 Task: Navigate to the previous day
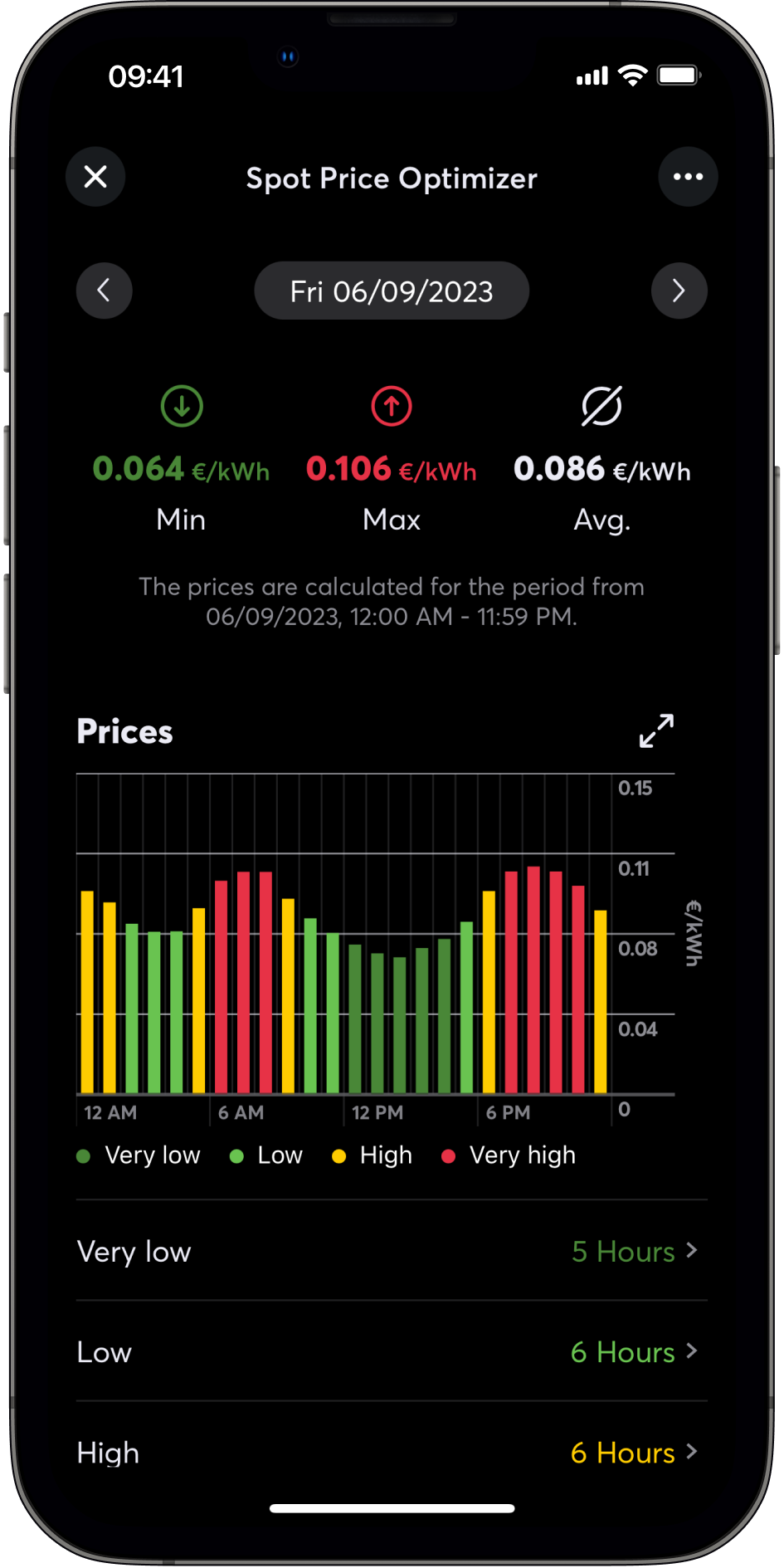104,291
